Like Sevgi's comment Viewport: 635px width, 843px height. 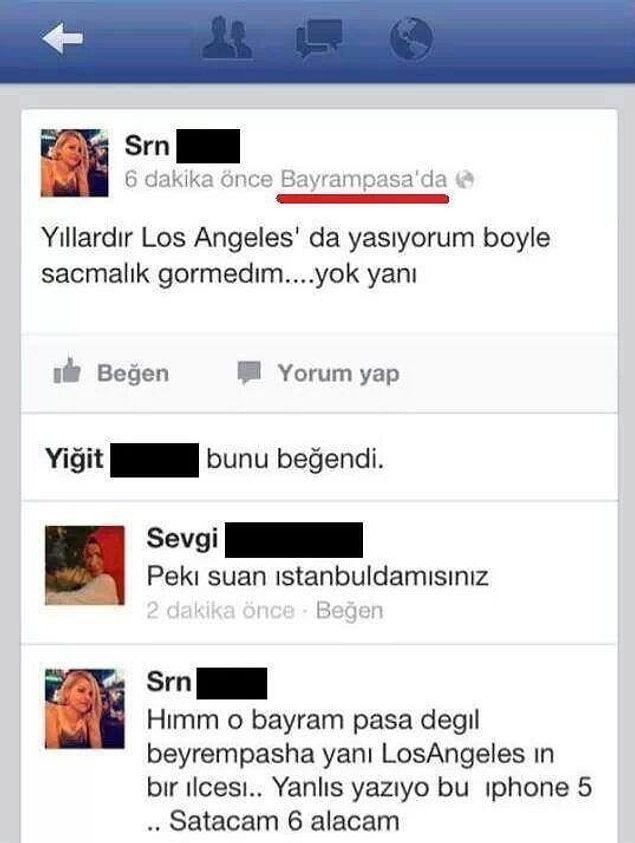pyautogui.click(x=349, y=610)
